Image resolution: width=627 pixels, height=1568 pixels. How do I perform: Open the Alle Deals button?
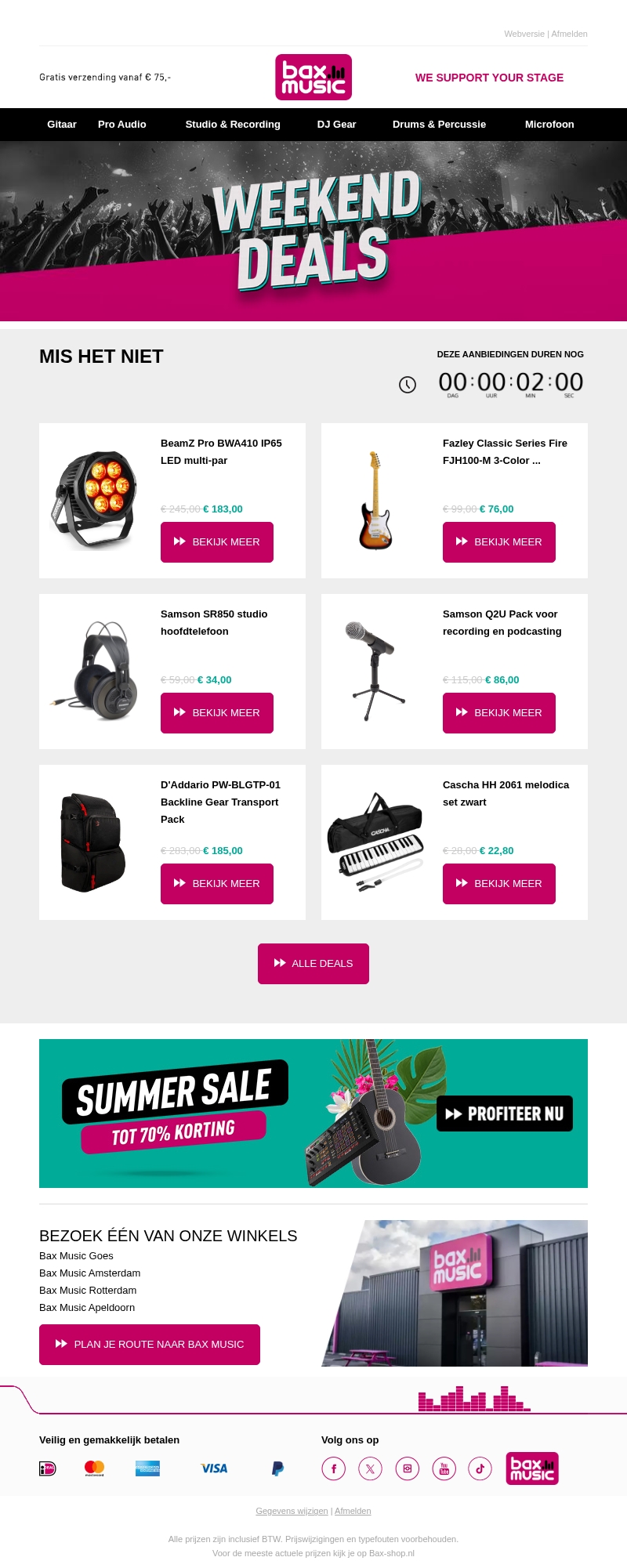point(313,964)
